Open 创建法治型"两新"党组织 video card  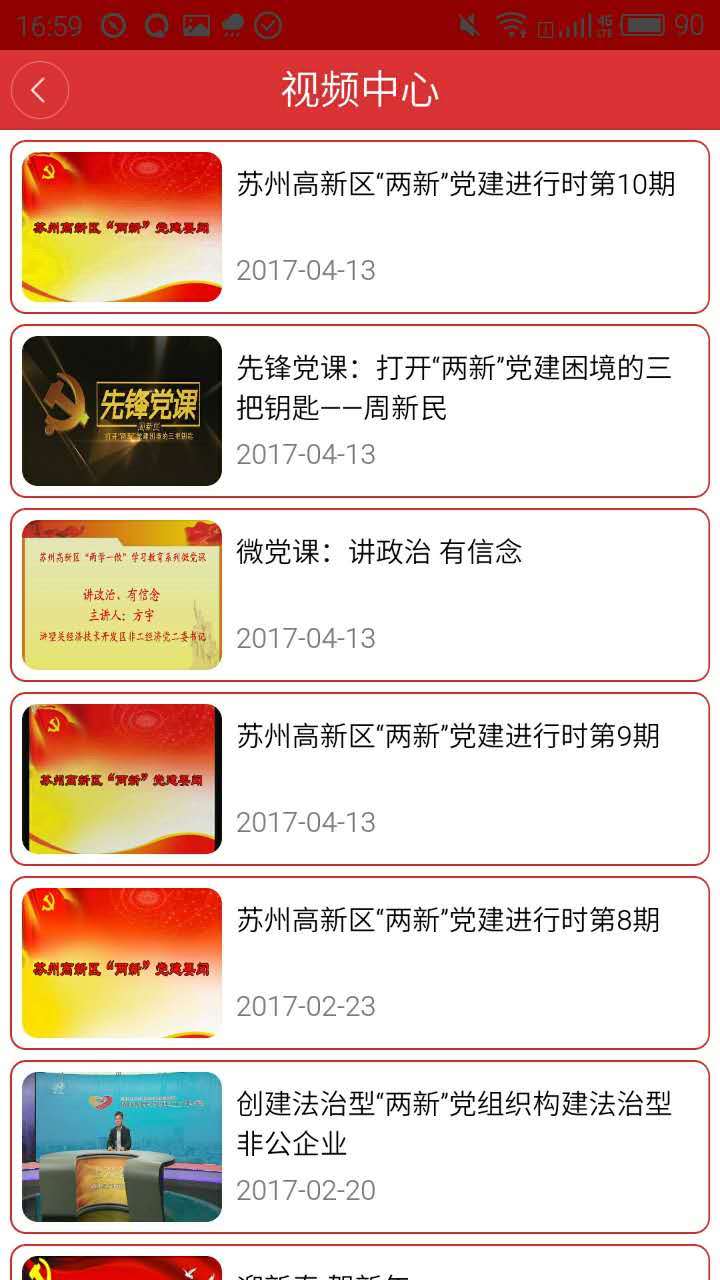pyautogui.click(x=360, y=1147)
